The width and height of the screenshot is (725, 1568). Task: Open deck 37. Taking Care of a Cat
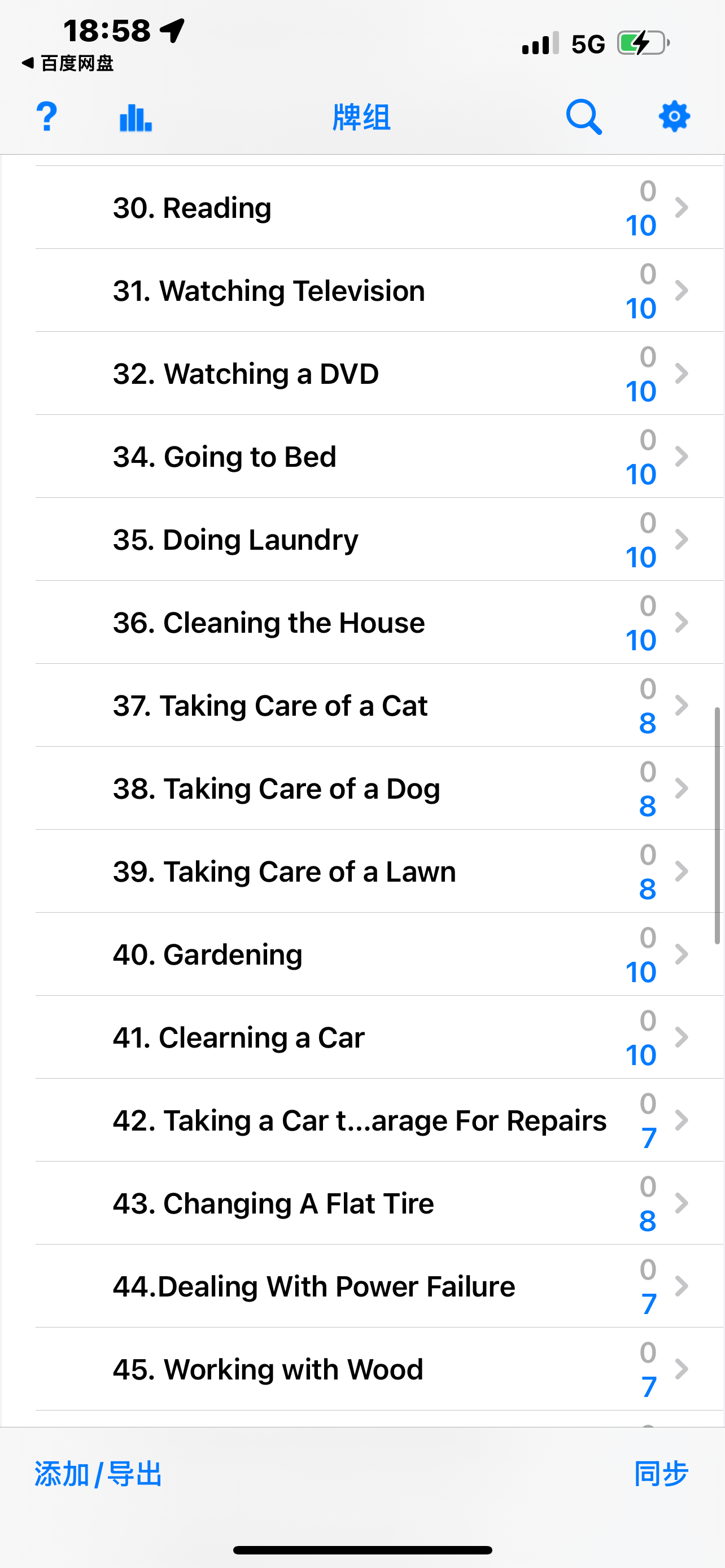tap(379, 706)
